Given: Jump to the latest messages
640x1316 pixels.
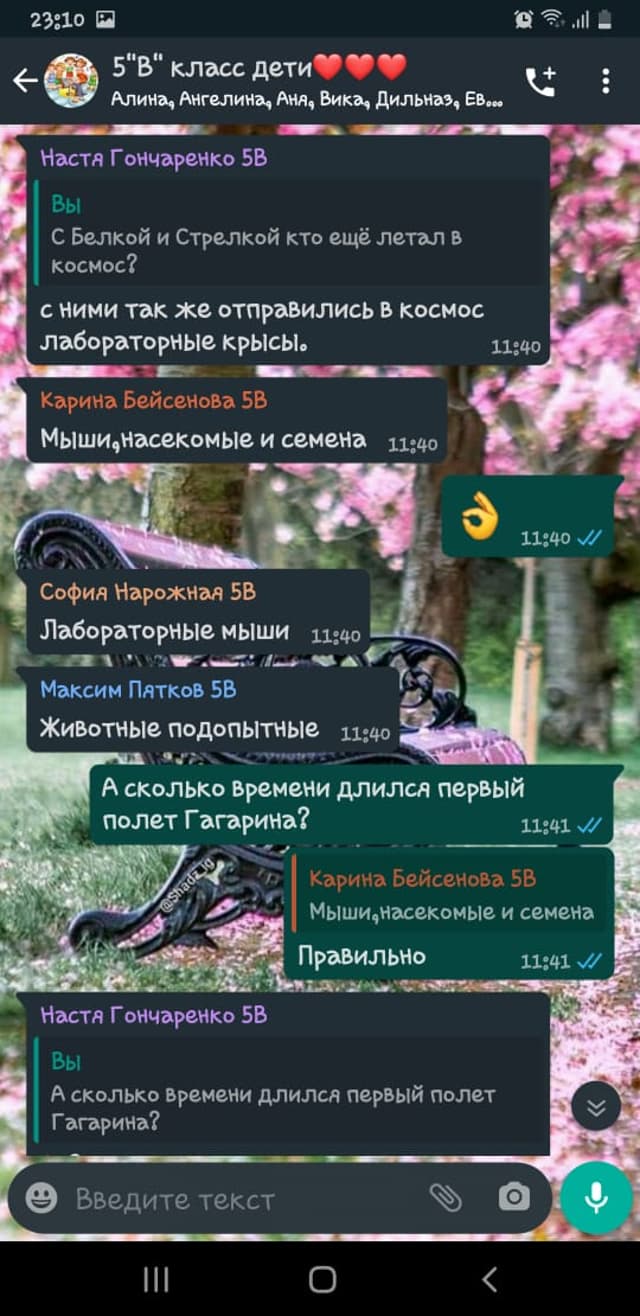Looking at the screenshot, I should [596, 1106].
